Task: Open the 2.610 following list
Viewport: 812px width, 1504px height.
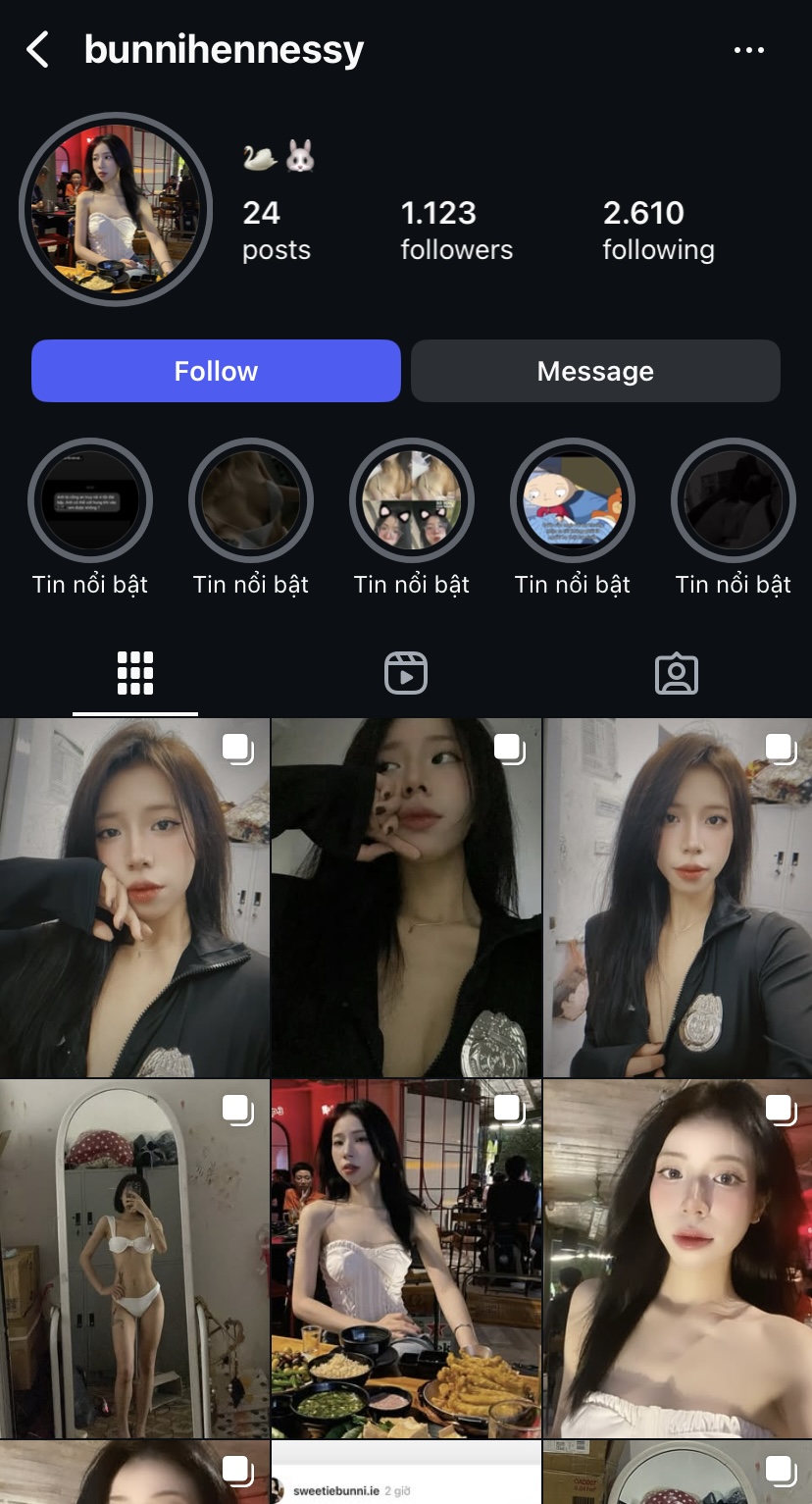Action: pos(658,230)
